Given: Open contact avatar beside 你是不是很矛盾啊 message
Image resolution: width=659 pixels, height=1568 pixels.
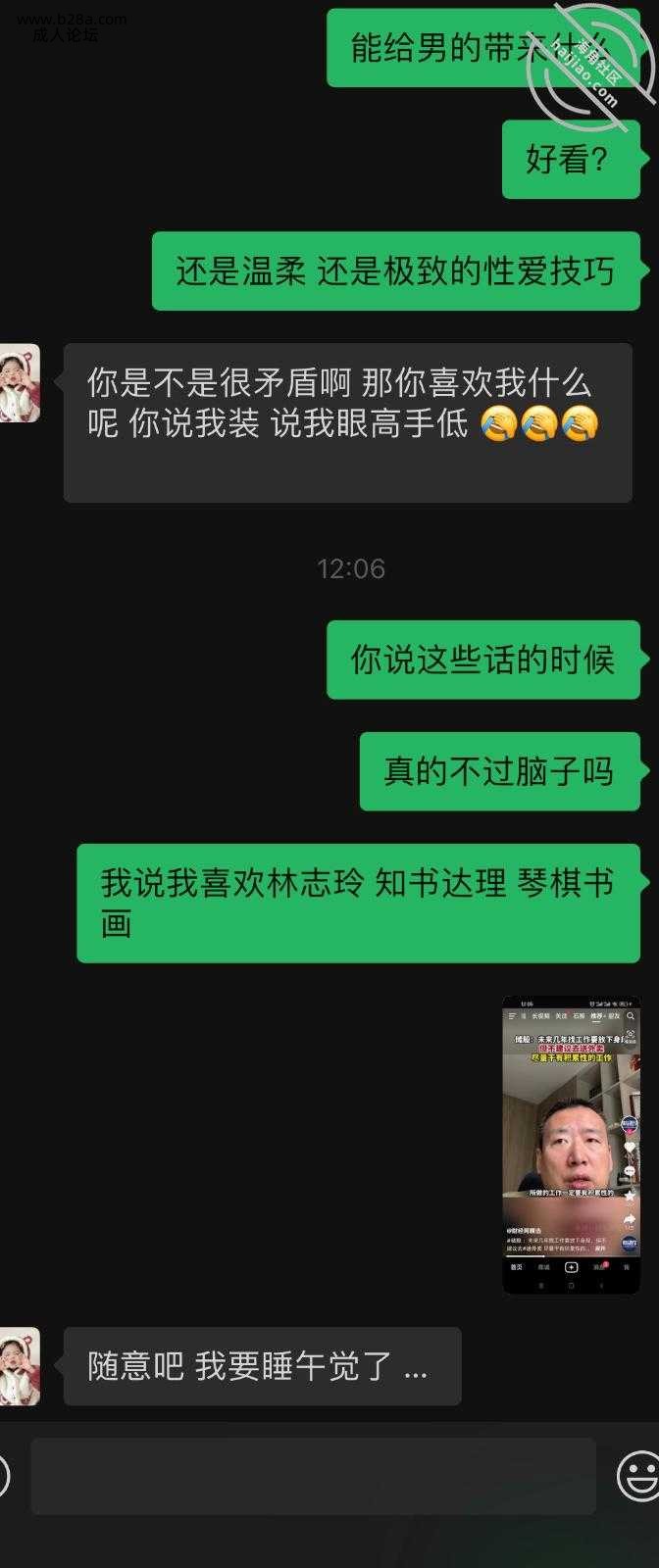Looking at the screenshot, I should click(x=20, y=383).
